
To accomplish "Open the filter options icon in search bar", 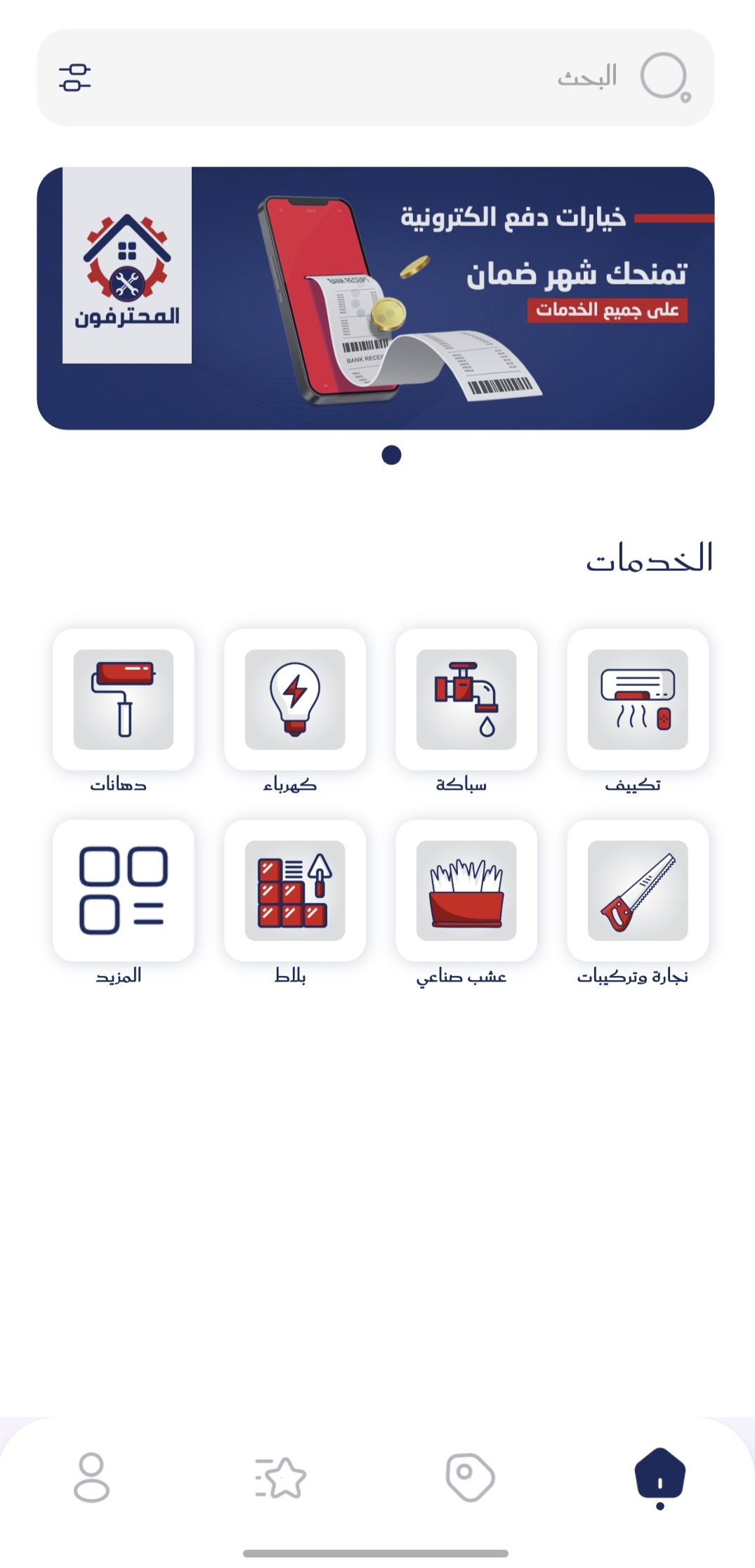I will (75, 77).
